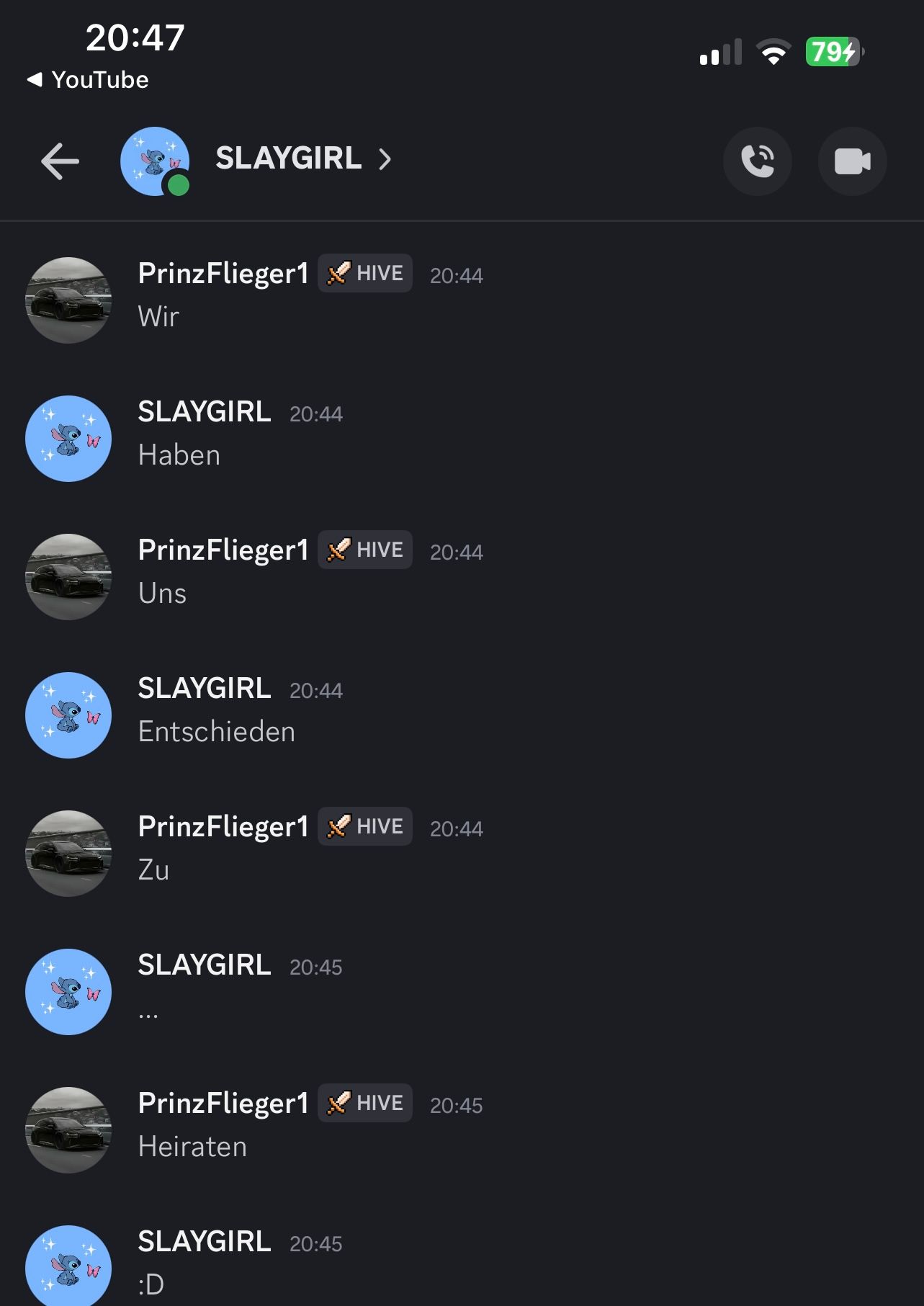Open SLAYGIRL's profile from the header name

289,158
